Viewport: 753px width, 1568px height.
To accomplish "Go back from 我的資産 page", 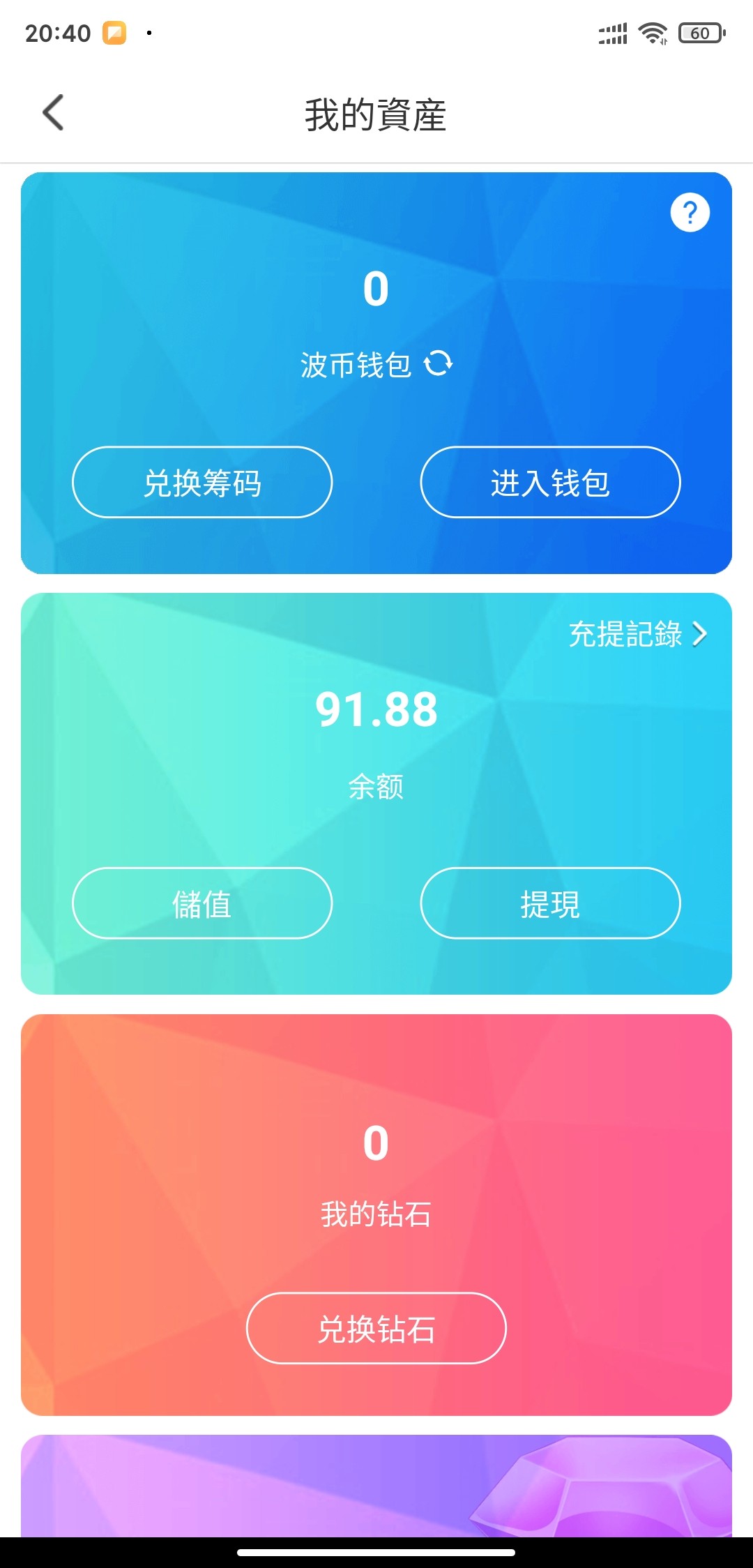I will pyautogui.click(x=53, y=113).
